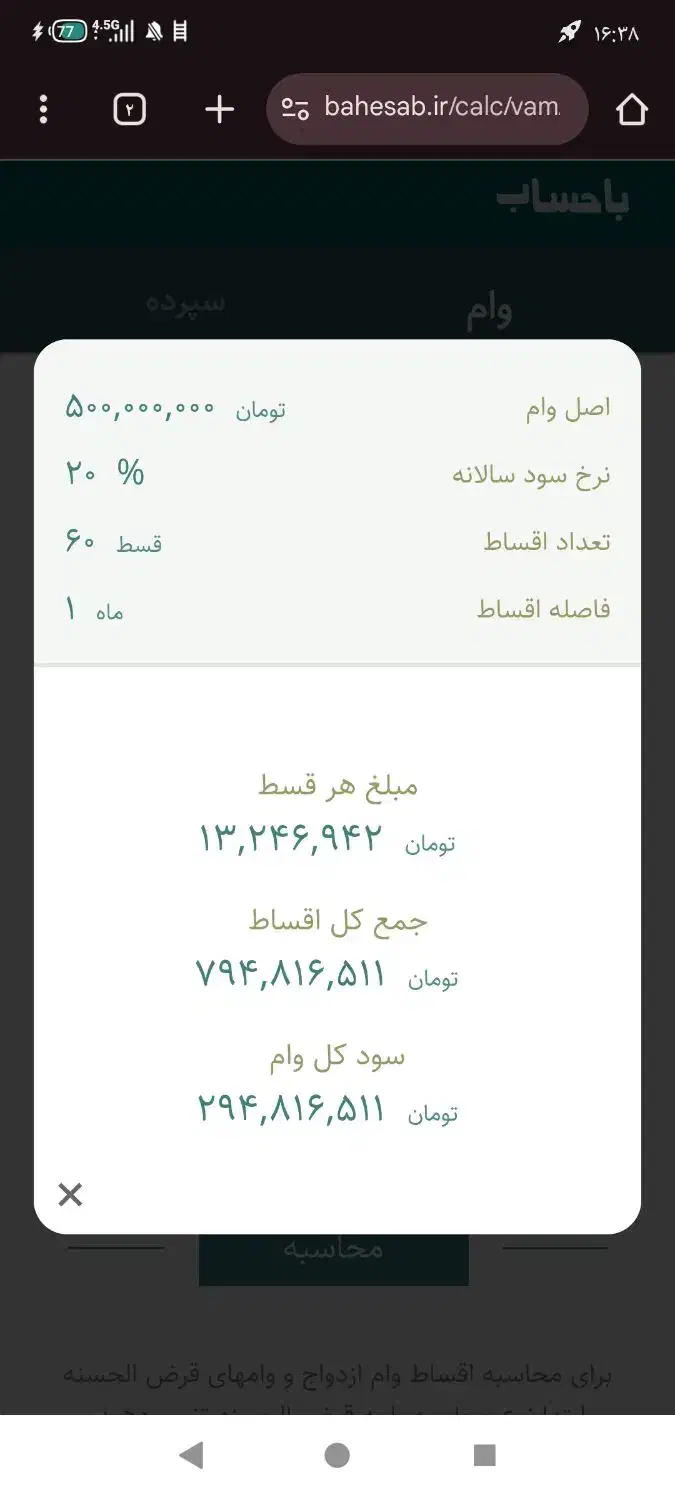Open recent apps from navigation bar
Screen dimensions: 675x1500
tap(484, 1455)
